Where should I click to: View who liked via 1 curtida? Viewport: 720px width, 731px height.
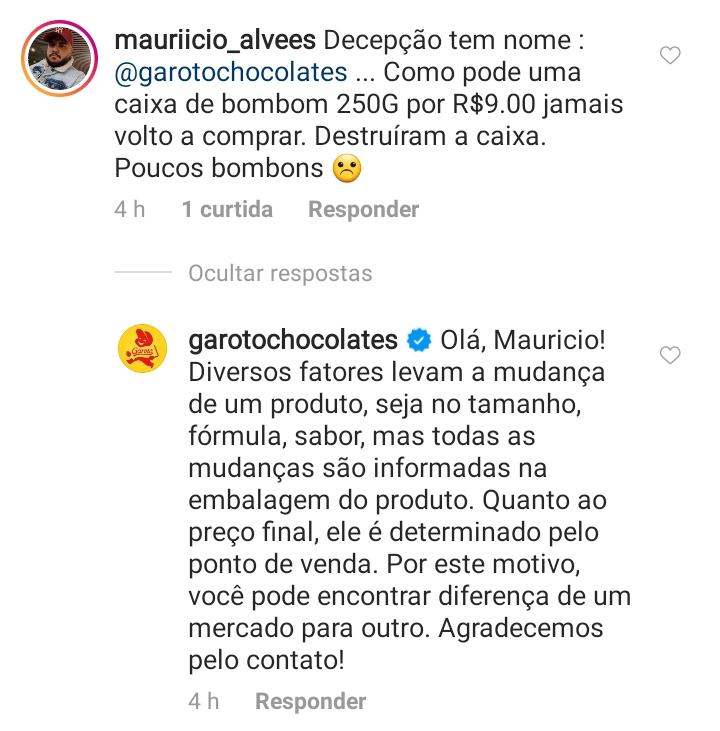227,210
